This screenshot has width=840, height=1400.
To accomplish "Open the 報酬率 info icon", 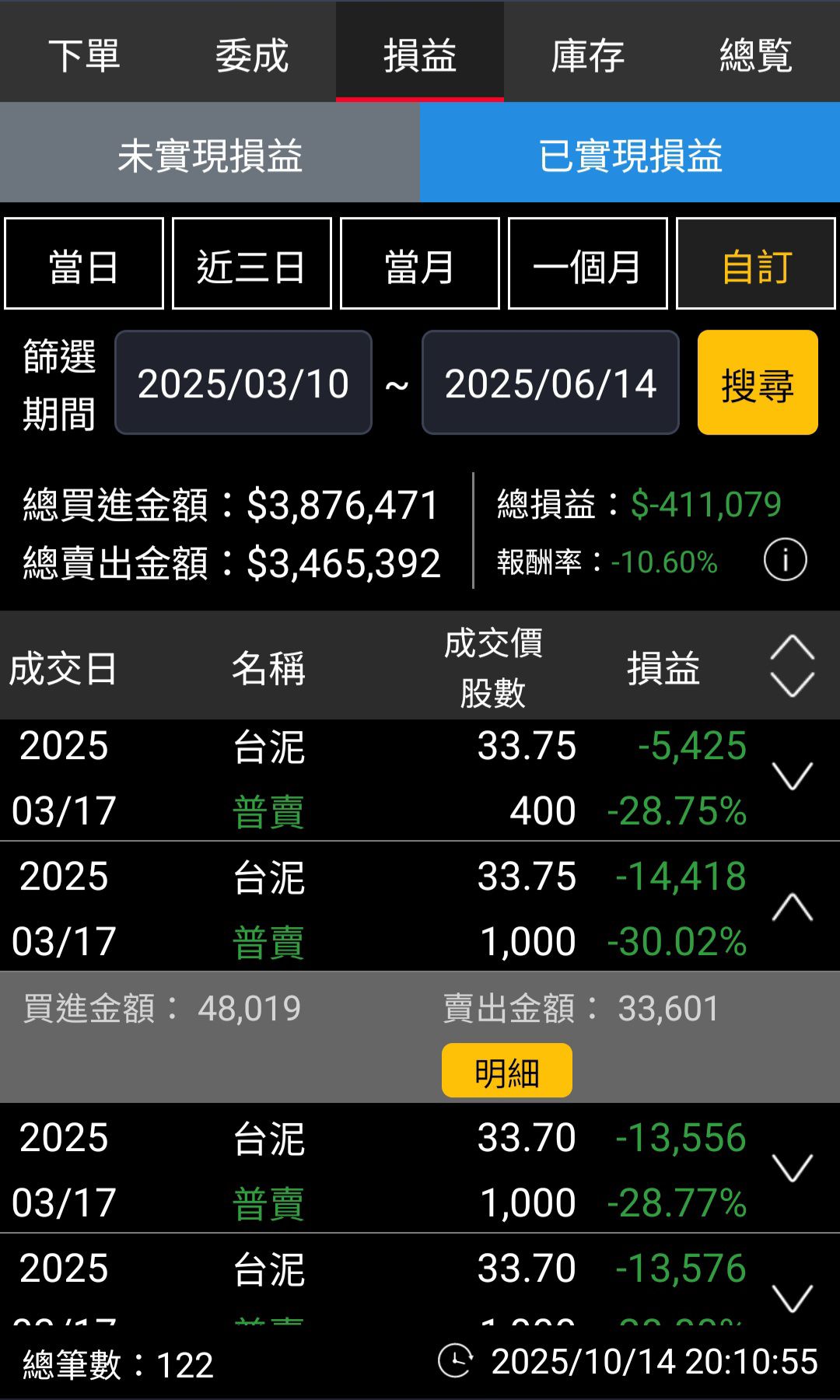I will [x=785, y=560].
